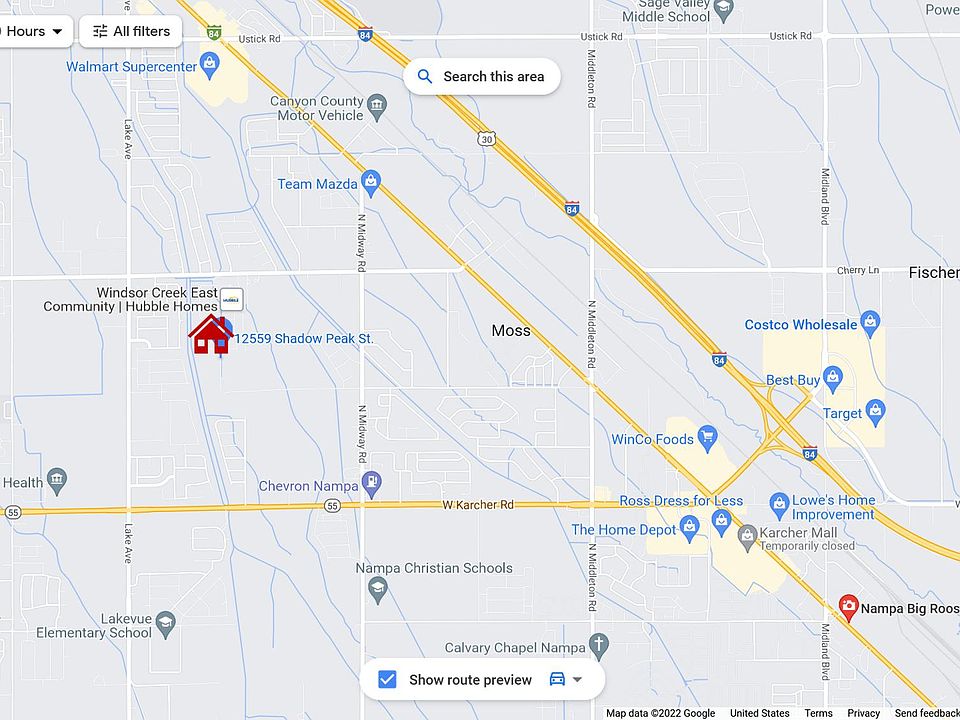Viewport: 960px width, 720px height.
Task: Open Lowe's Home Improvement pin
Action: pyautogui.click(x=780, y=505)
